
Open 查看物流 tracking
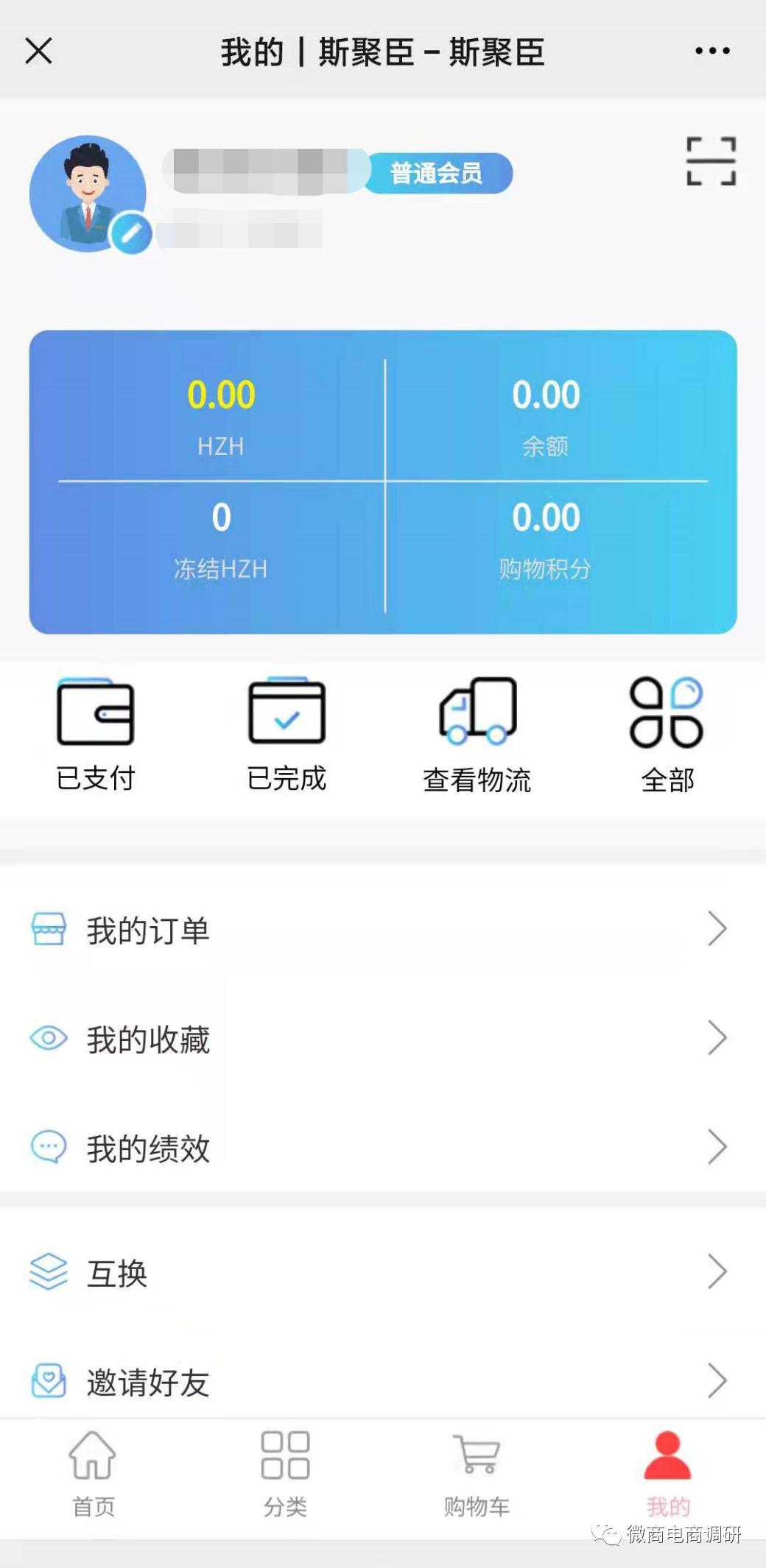pyautogui.click(x=477, y=735)
